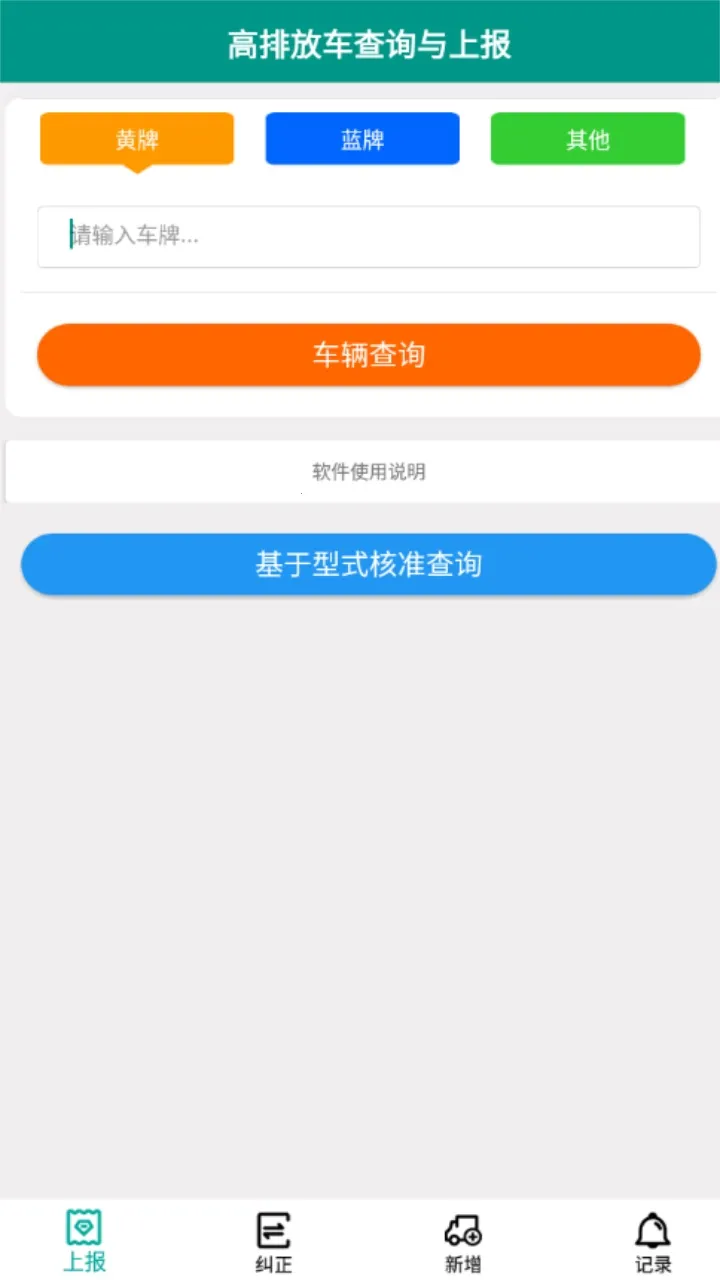Choose the 其他 plate category
Viewport: 720px width, 1280px height.
coord(587,138)
